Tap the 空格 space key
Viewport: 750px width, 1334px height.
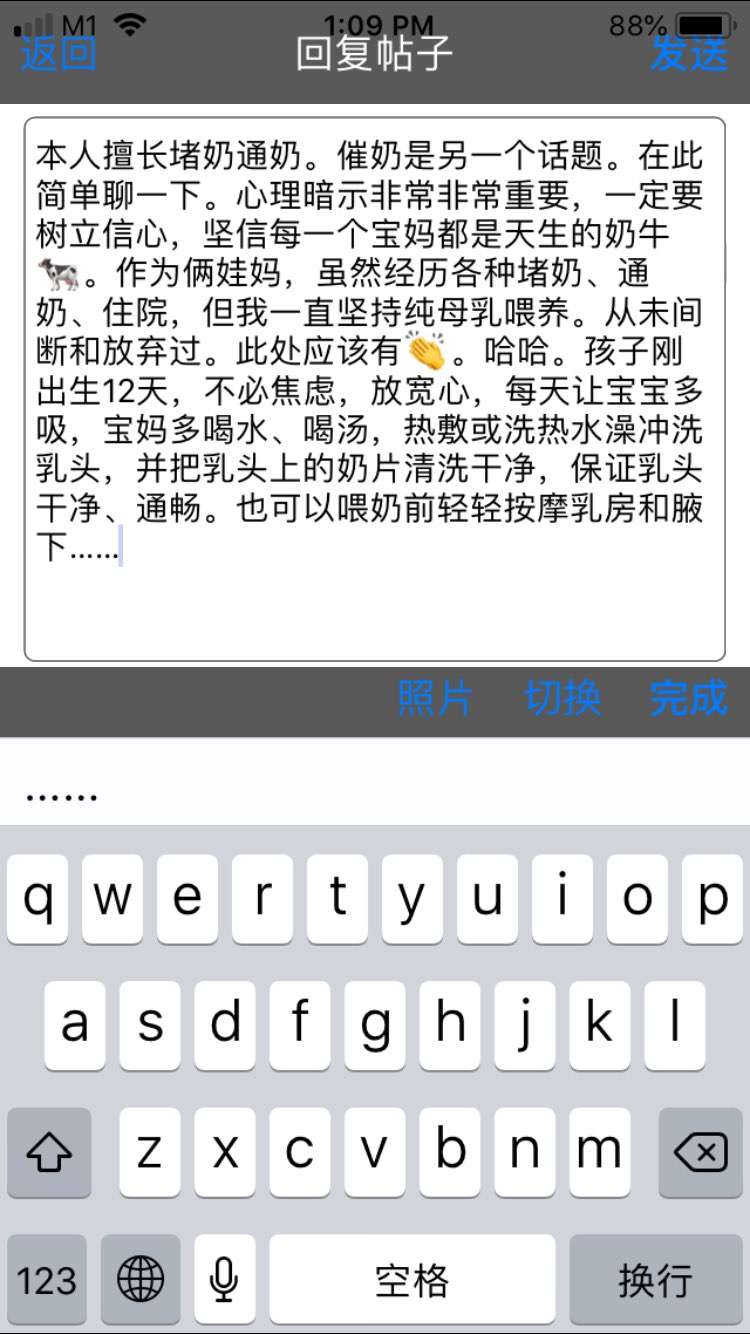click(x=412, y=1280)
